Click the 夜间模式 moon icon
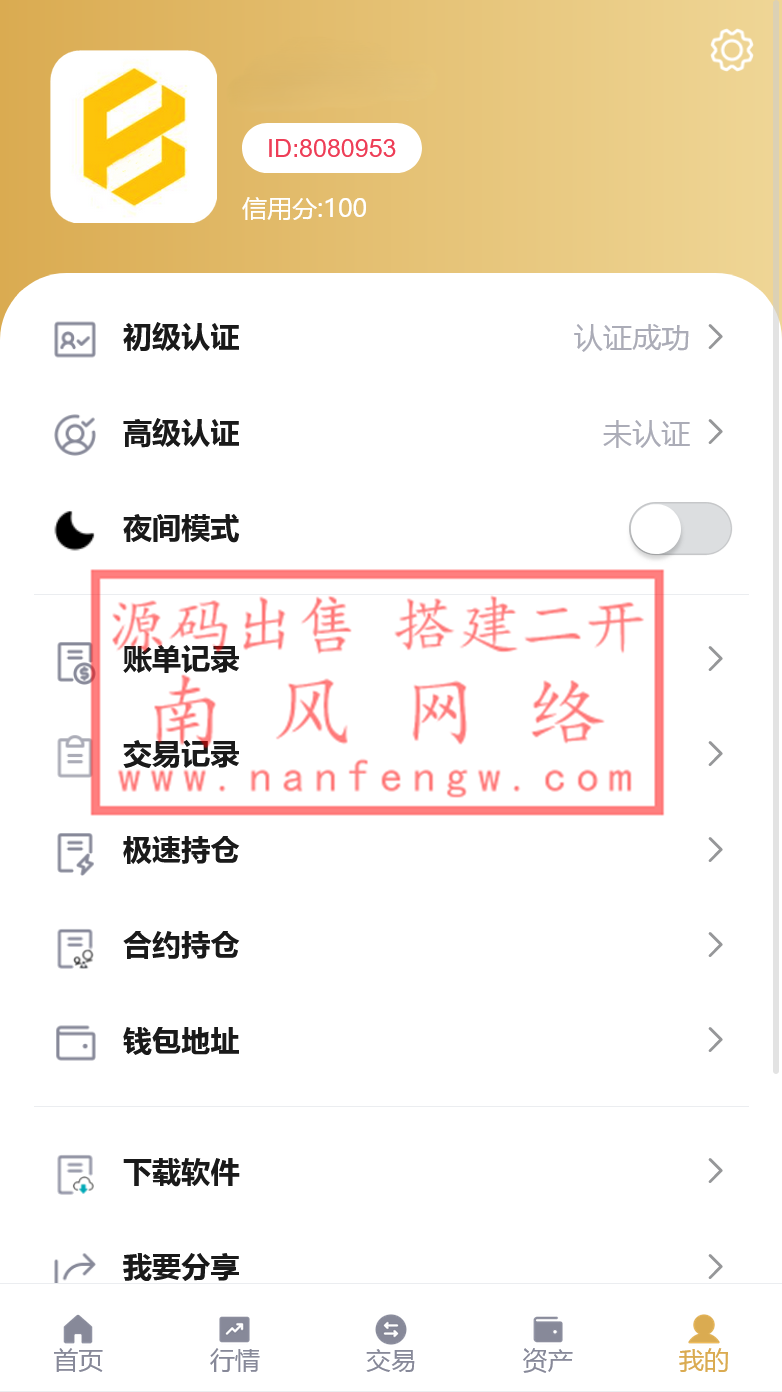The width and height of the screenshot is (782, 1392). click(x=75, y=529)
